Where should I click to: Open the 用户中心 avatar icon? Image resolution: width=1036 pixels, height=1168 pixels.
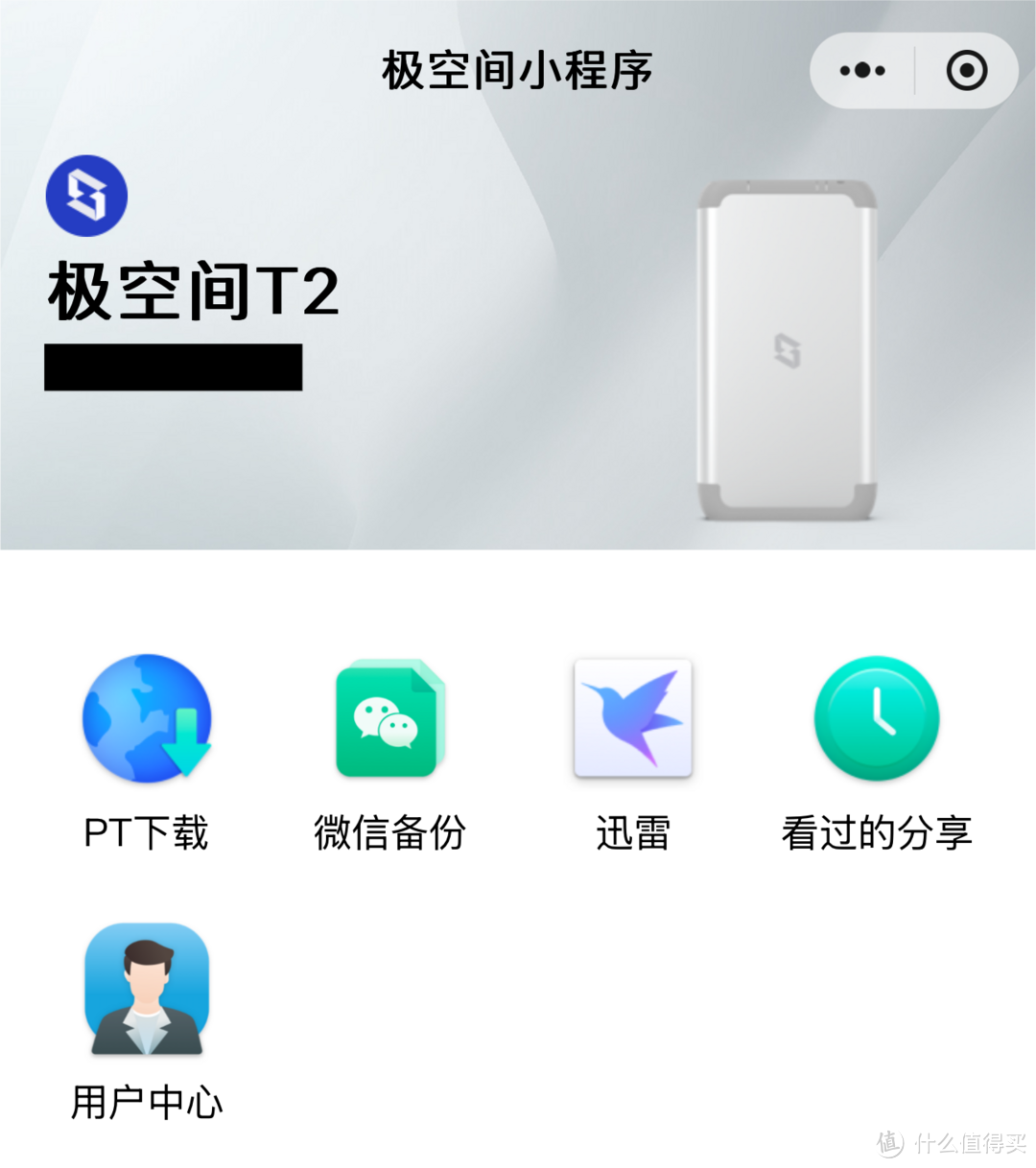point(146,990)
